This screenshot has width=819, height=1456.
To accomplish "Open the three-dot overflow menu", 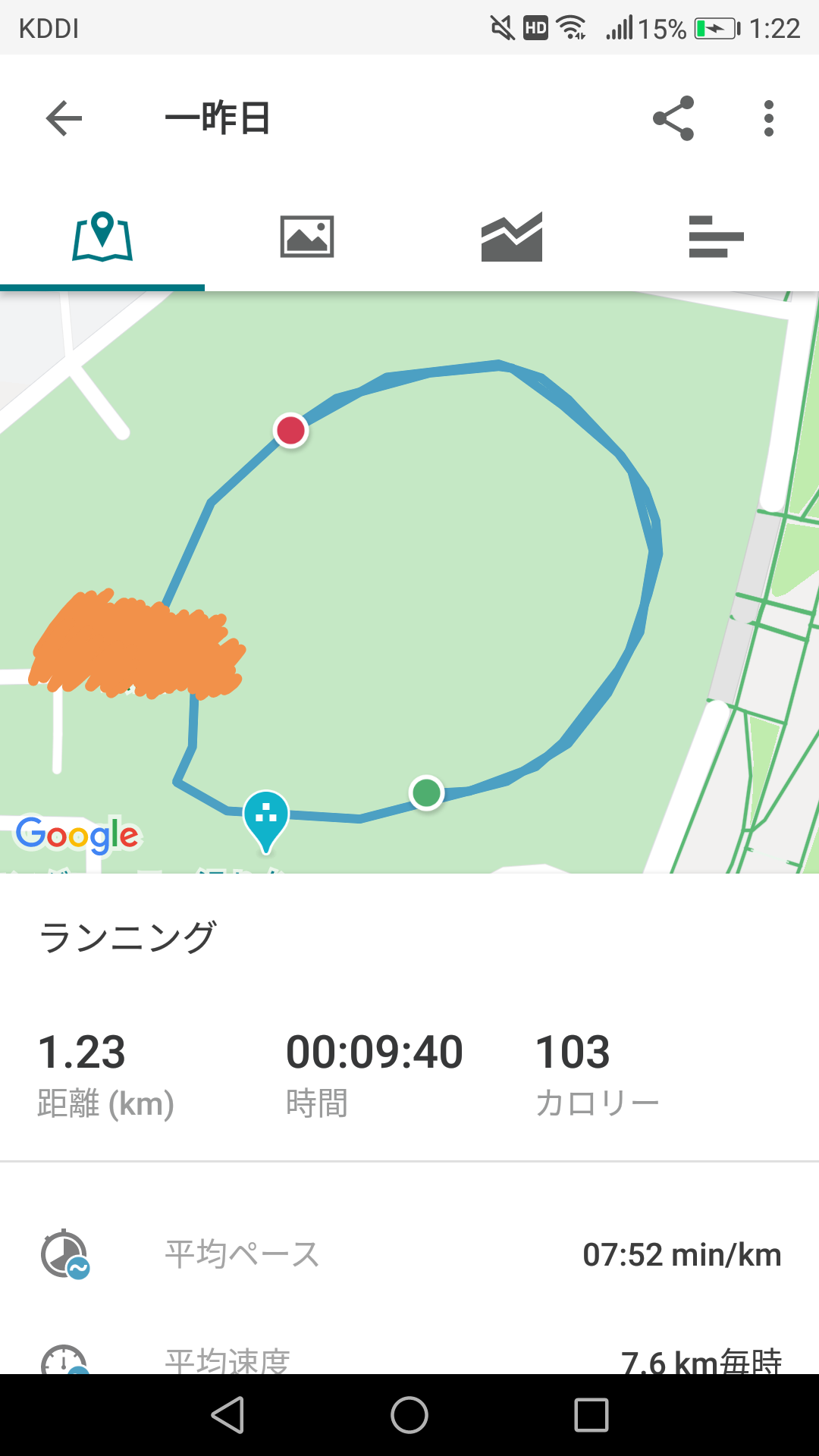I will [x=768, y=118].
